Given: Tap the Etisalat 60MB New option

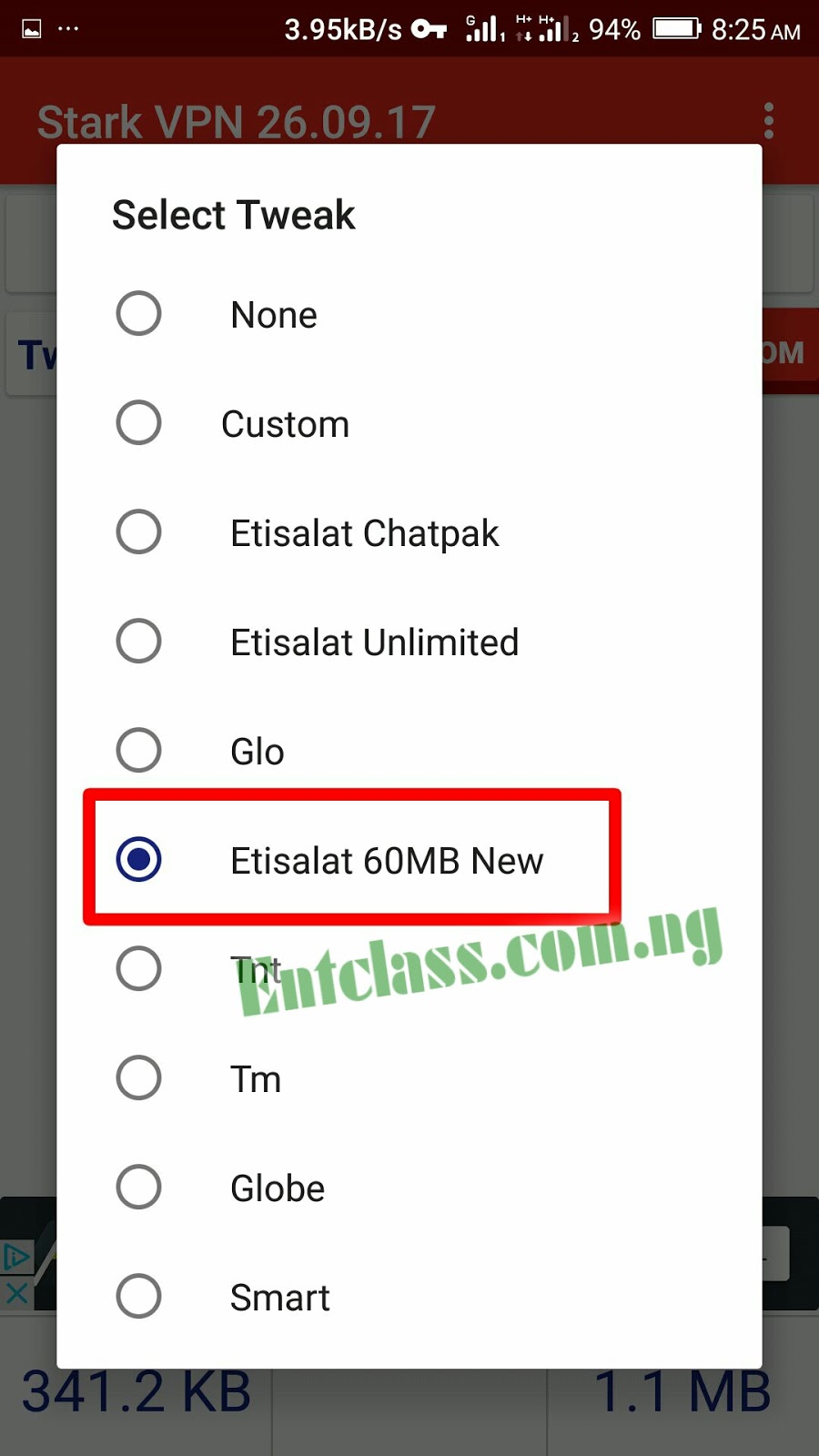Looking at the screenshot, I should [x=139, y=860].
